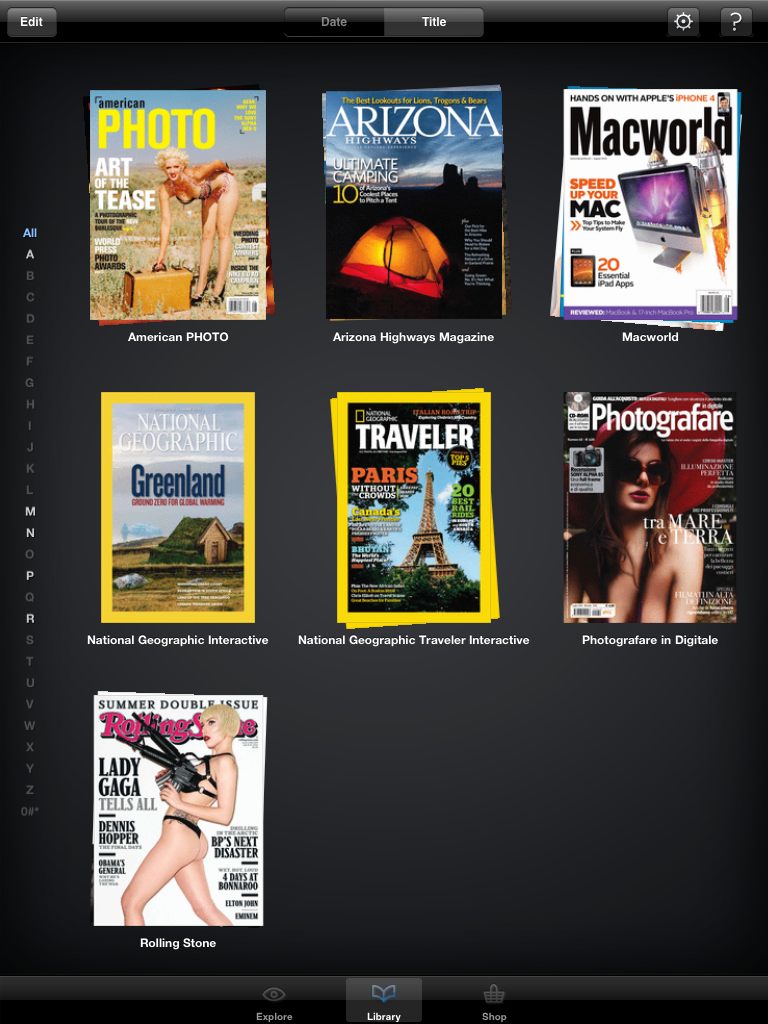Open the American PHOTO magazine
Screen dimensions: 768x1024
[x=178, y=205]
